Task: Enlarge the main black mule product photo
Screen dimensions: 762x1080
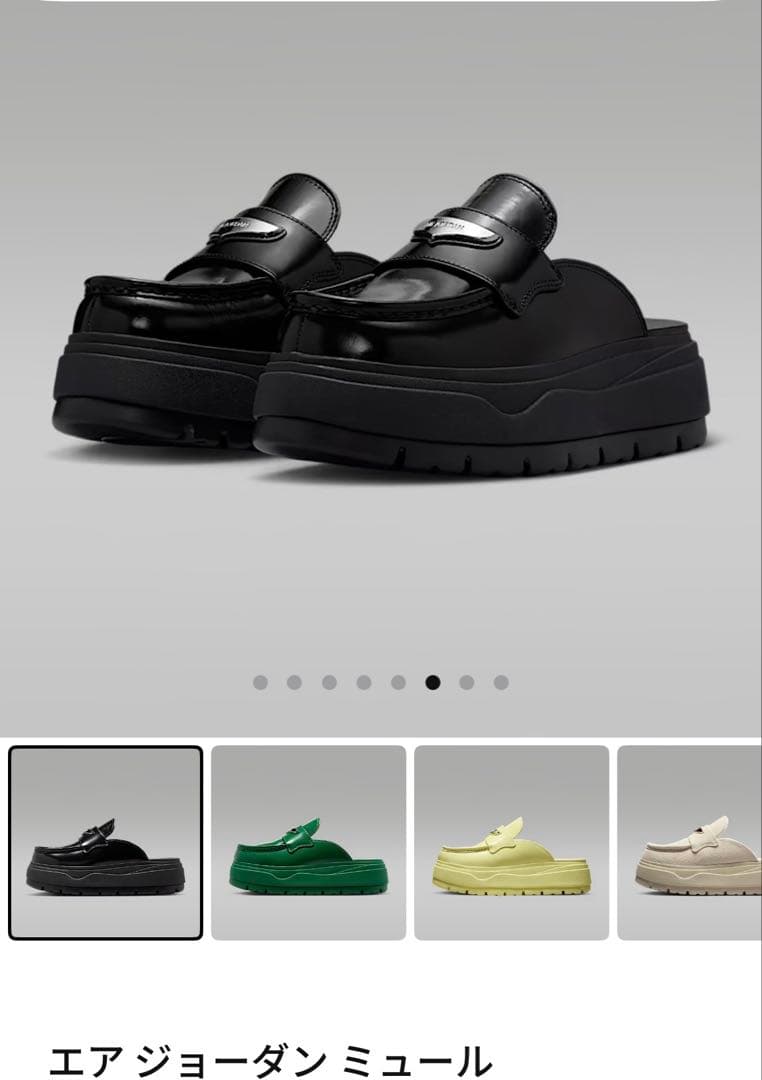Action: coord(380,330)
